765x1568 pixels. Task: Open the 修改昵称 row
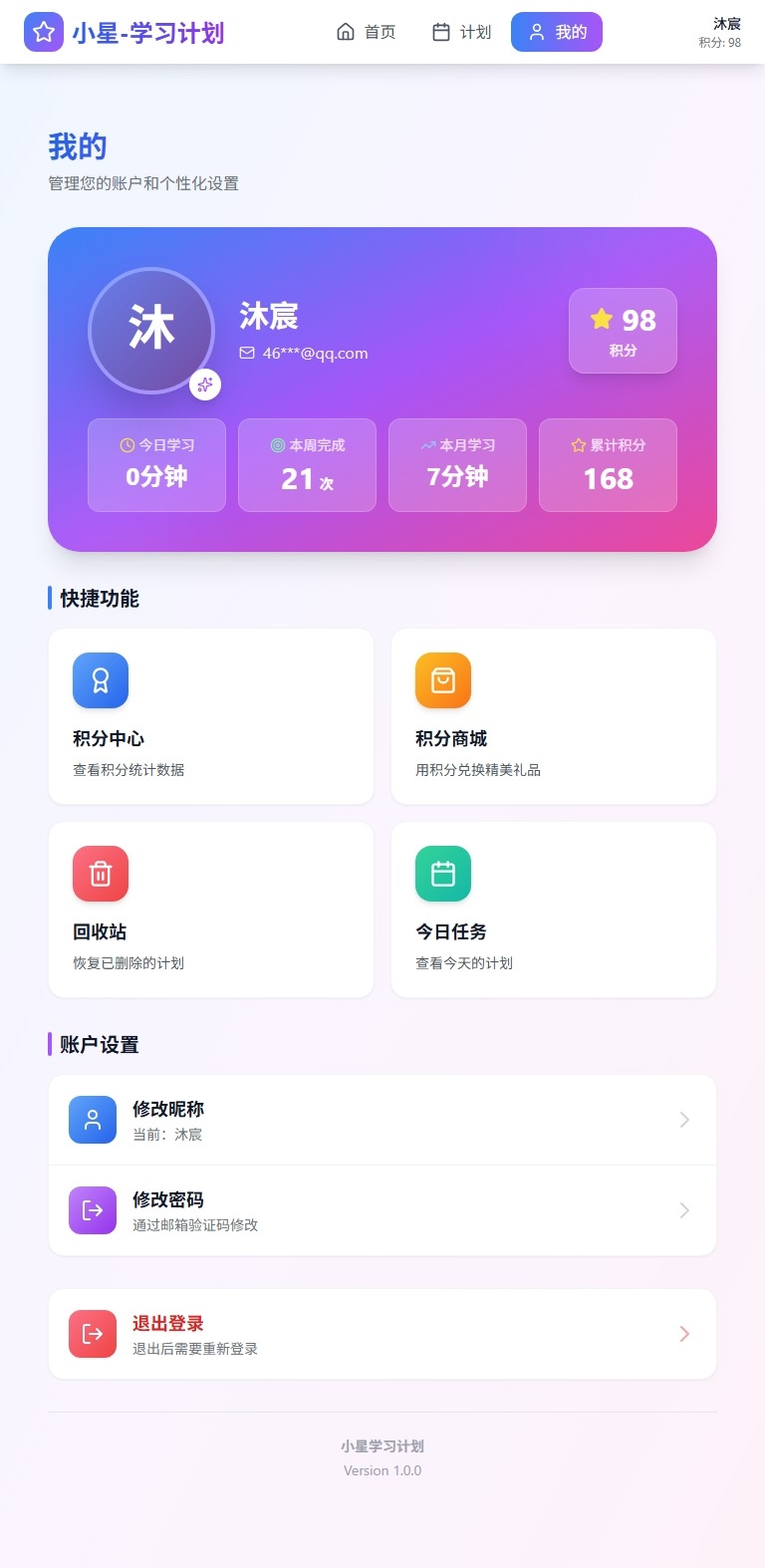(382, 1120)
